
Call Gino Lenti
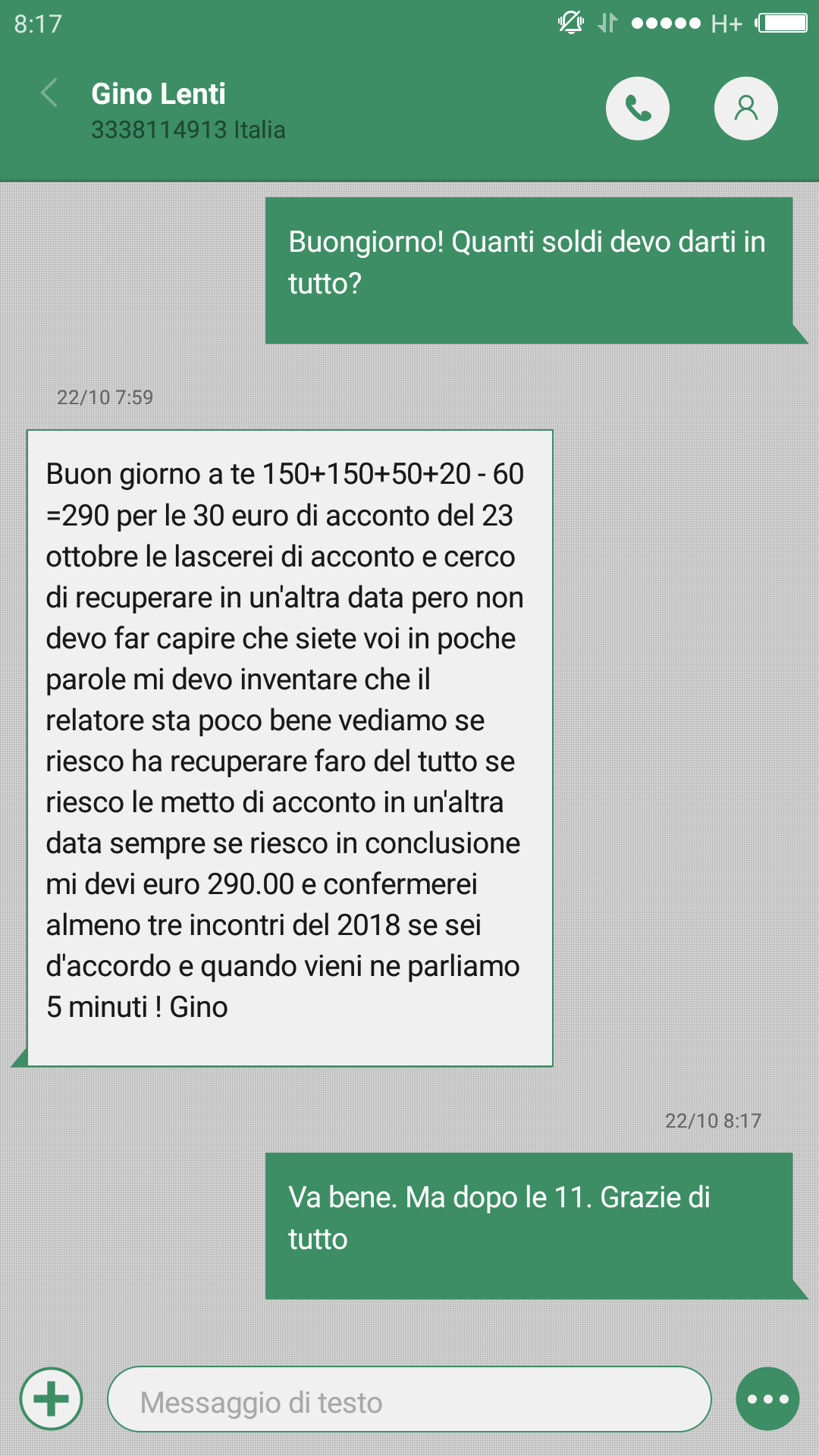tap(637, 108)
